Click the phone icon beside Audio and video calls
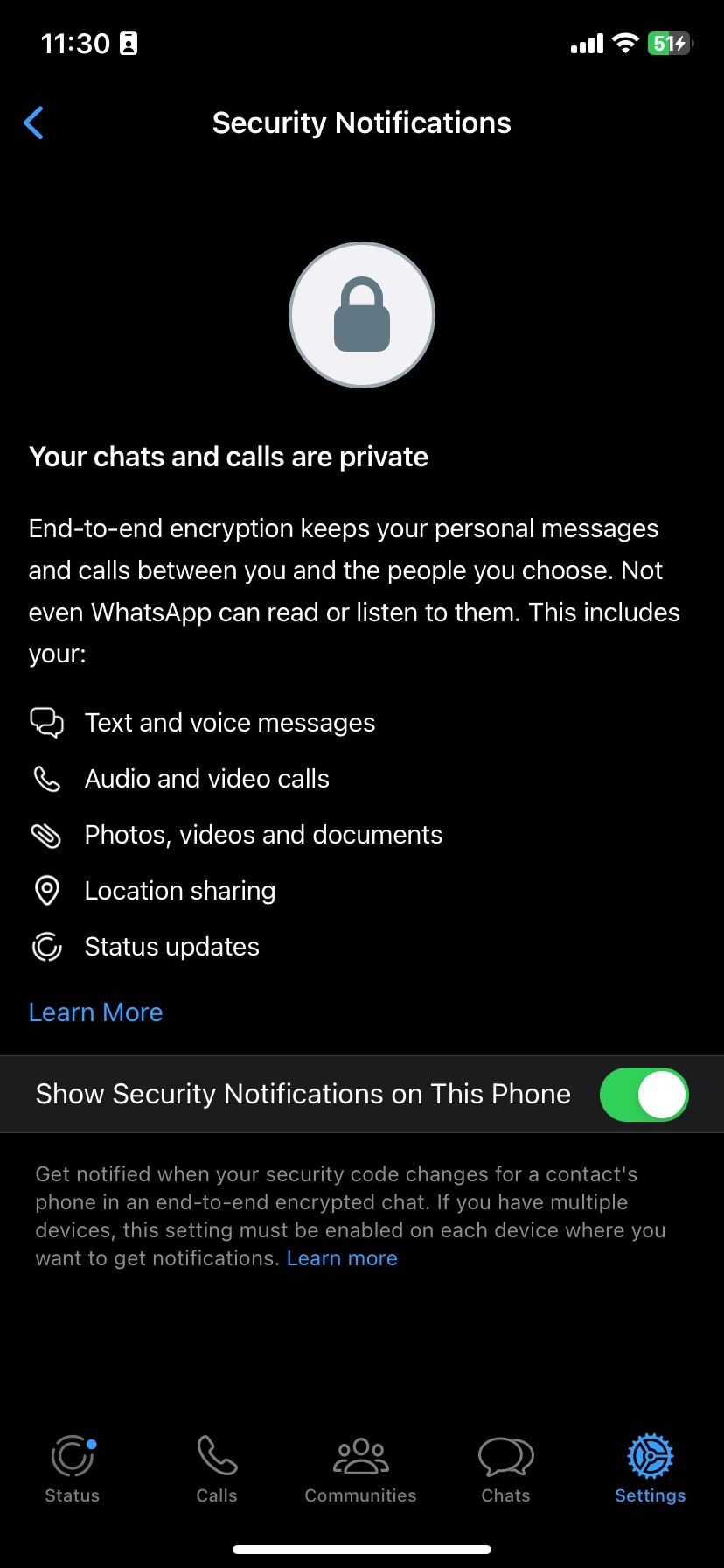This screenshot has width=724, height=1568. (48, 779)
